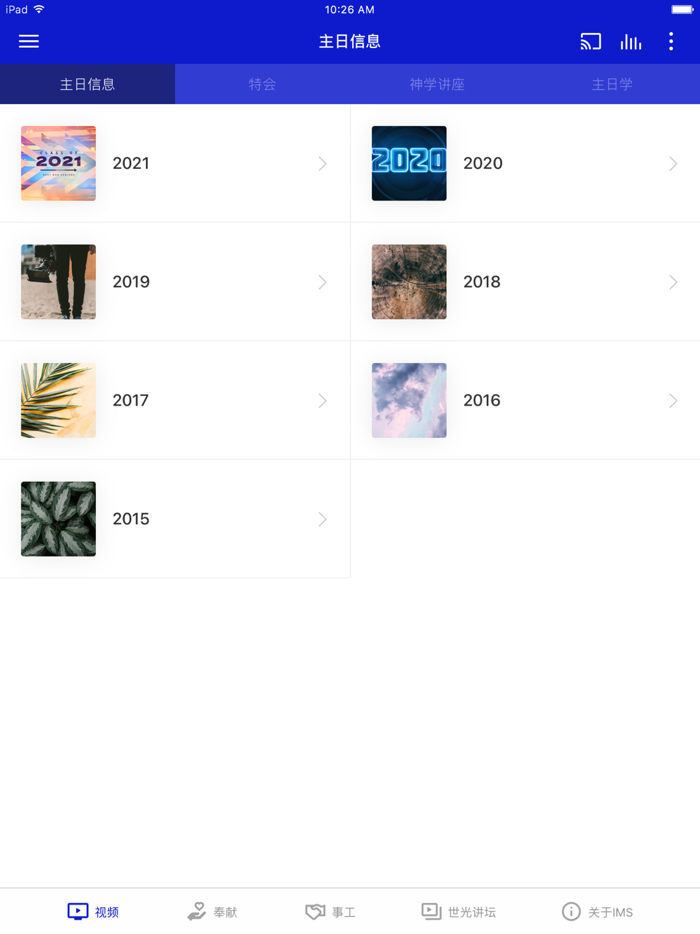Go to the 奉献 bottom tab

[x=212, y=911]
